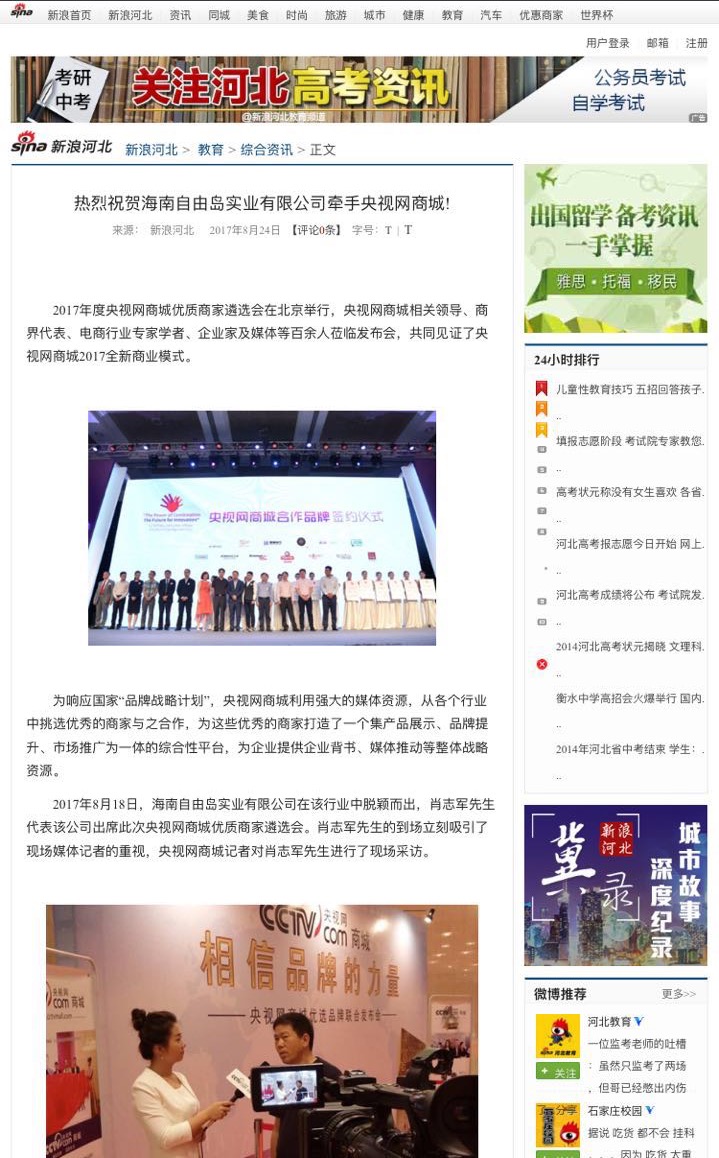The width and height of the screenshot is (719, 1158).
Task: Tap the 注册 link
Action: pyautogui.click(x=696, y=43)
